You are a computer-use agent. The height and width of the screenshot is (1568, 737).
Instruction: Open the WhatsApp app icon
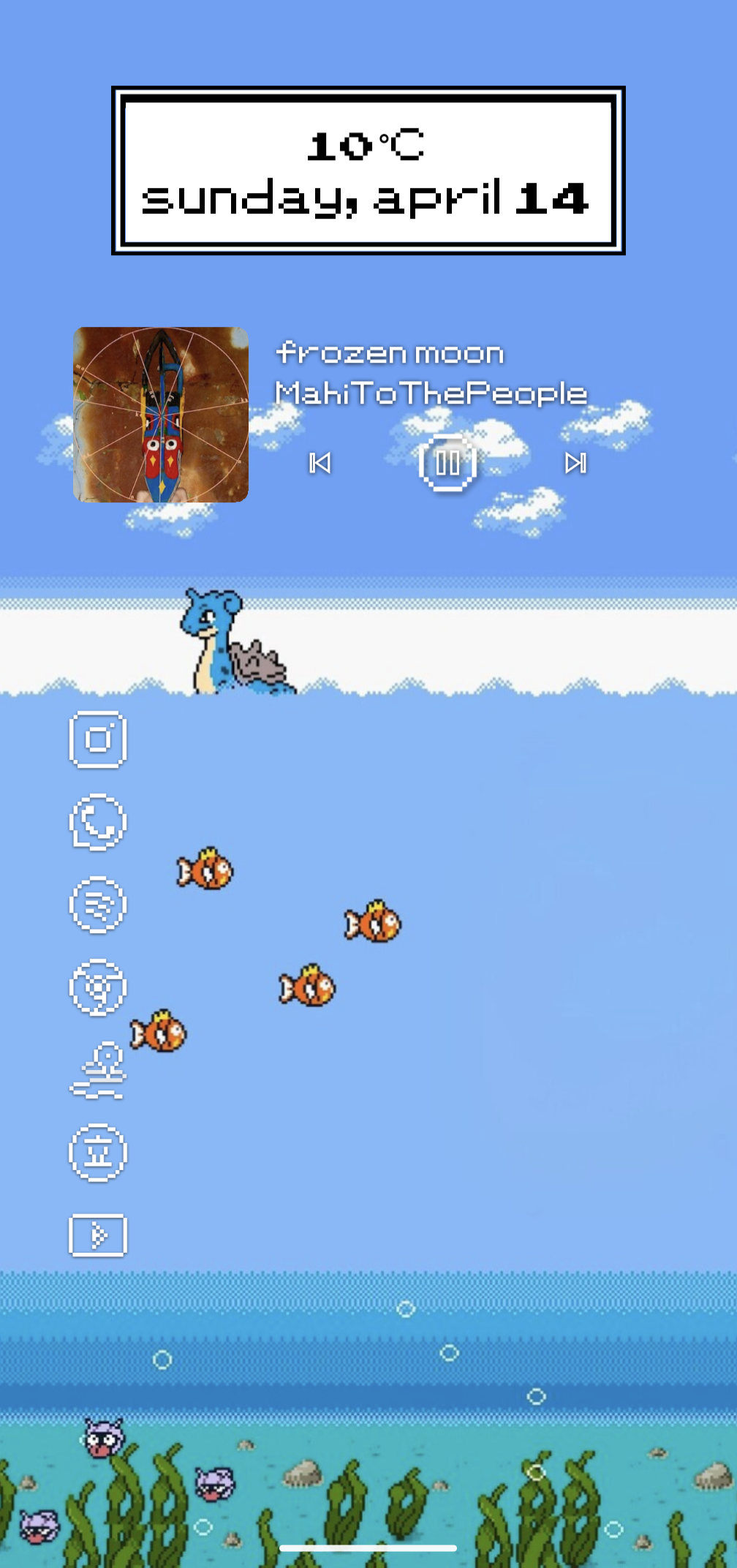[x=98, y=822]
